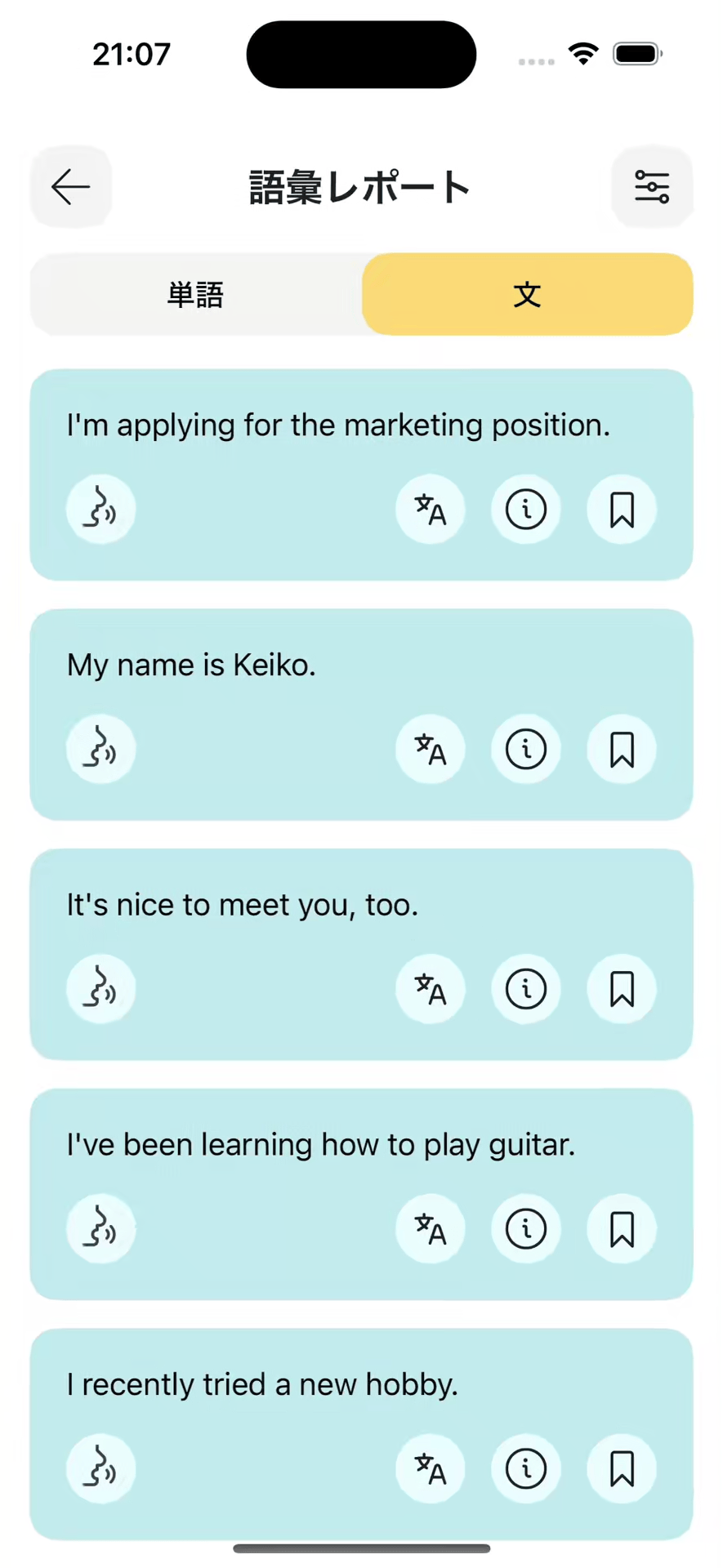
Task: Bookmark "My name is Keiko."
Action: (622, 749)
